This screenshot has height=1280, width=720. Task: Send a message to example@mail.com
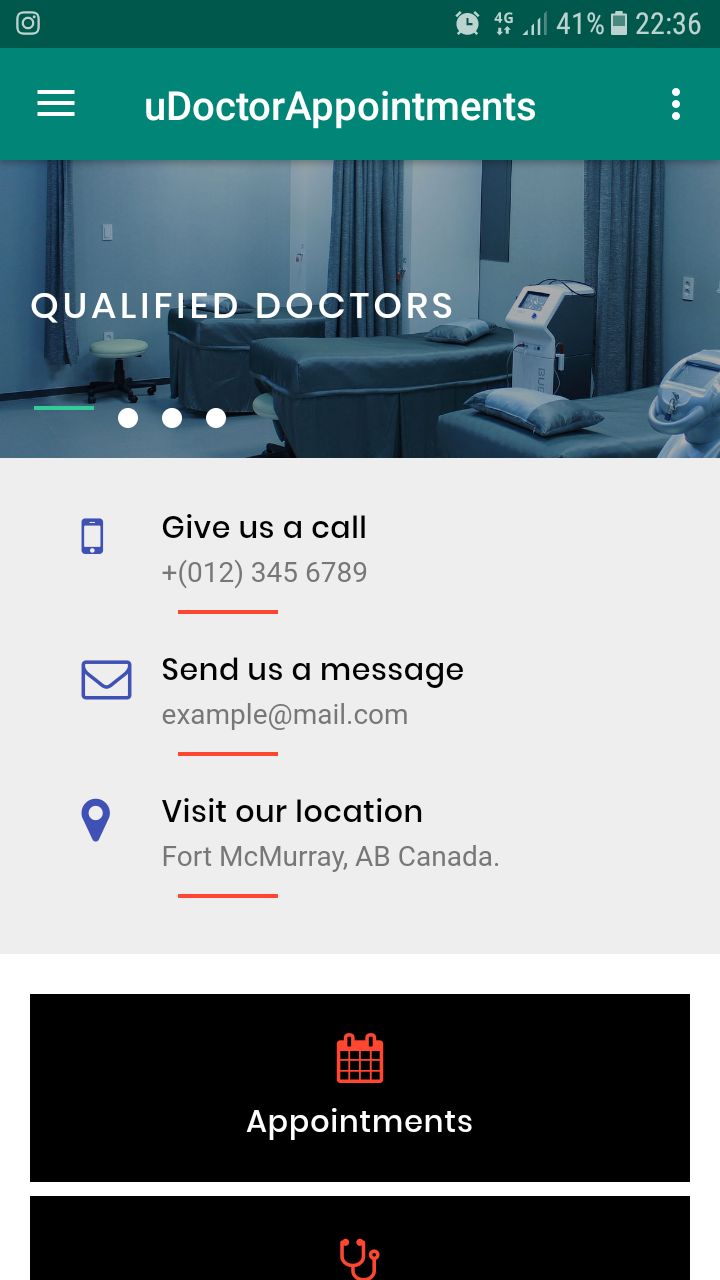(285, 714)
